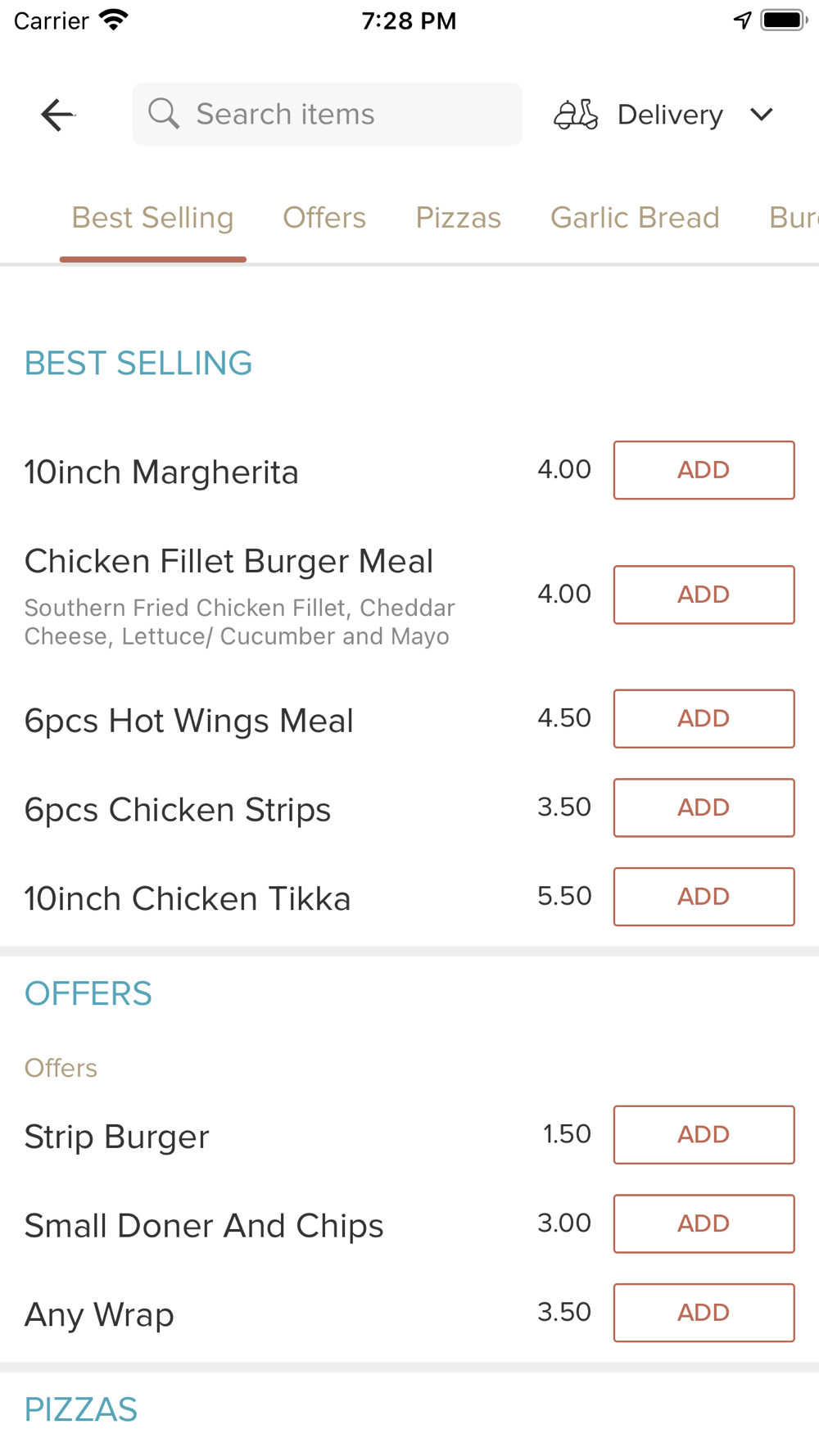Add 6pcs Chicken Strips

704,807
